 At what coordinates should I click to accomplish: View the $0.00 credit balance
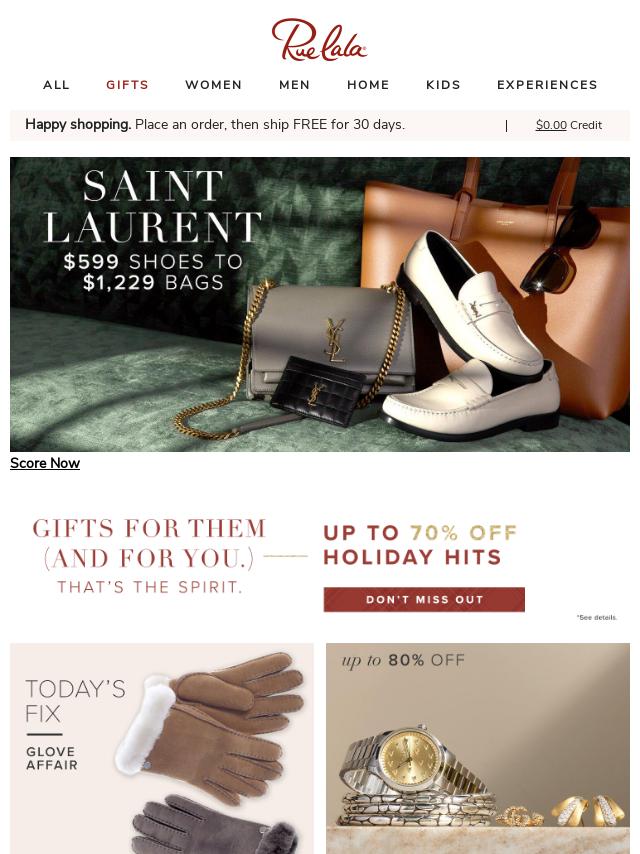[551, 125]
